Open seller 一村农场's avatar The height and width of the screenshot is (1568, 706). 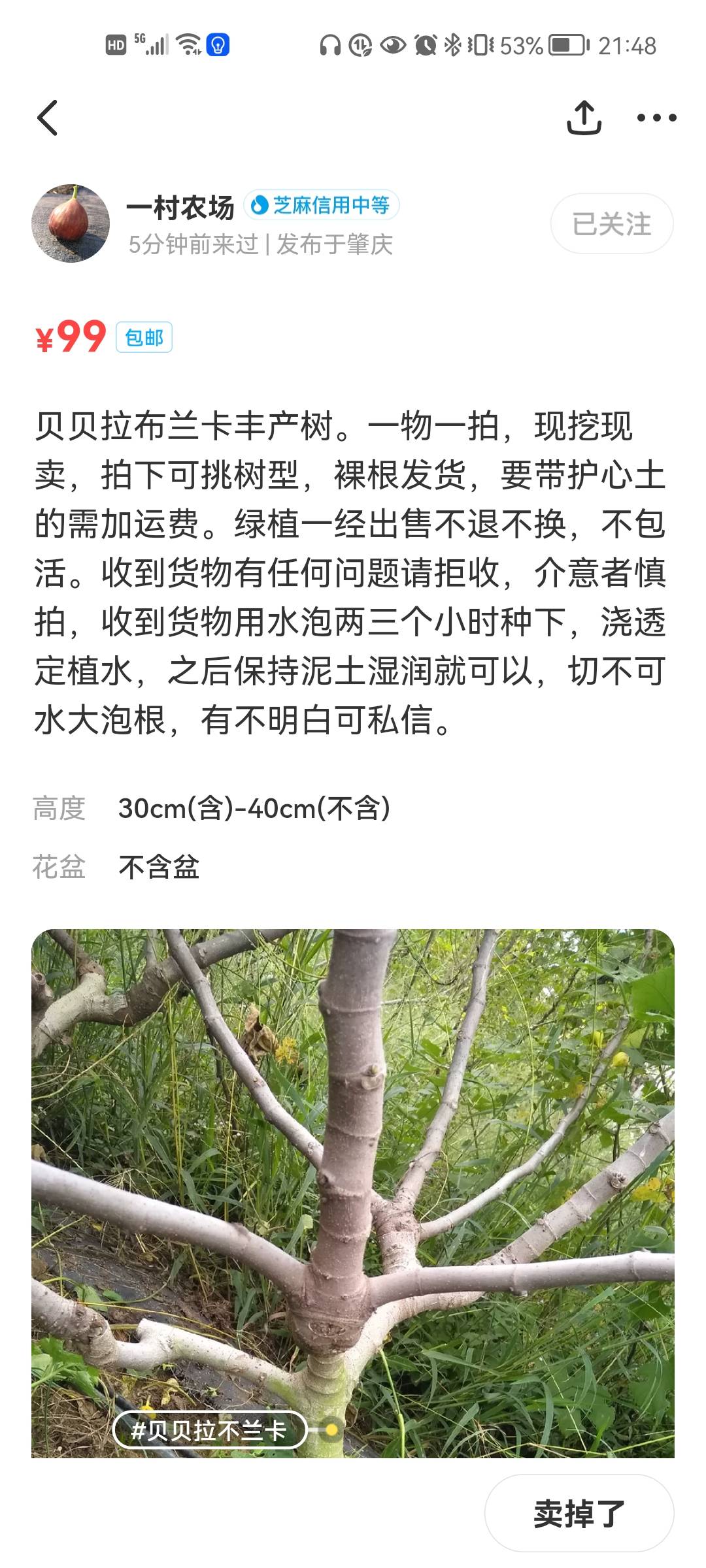(x=71, y=223)
